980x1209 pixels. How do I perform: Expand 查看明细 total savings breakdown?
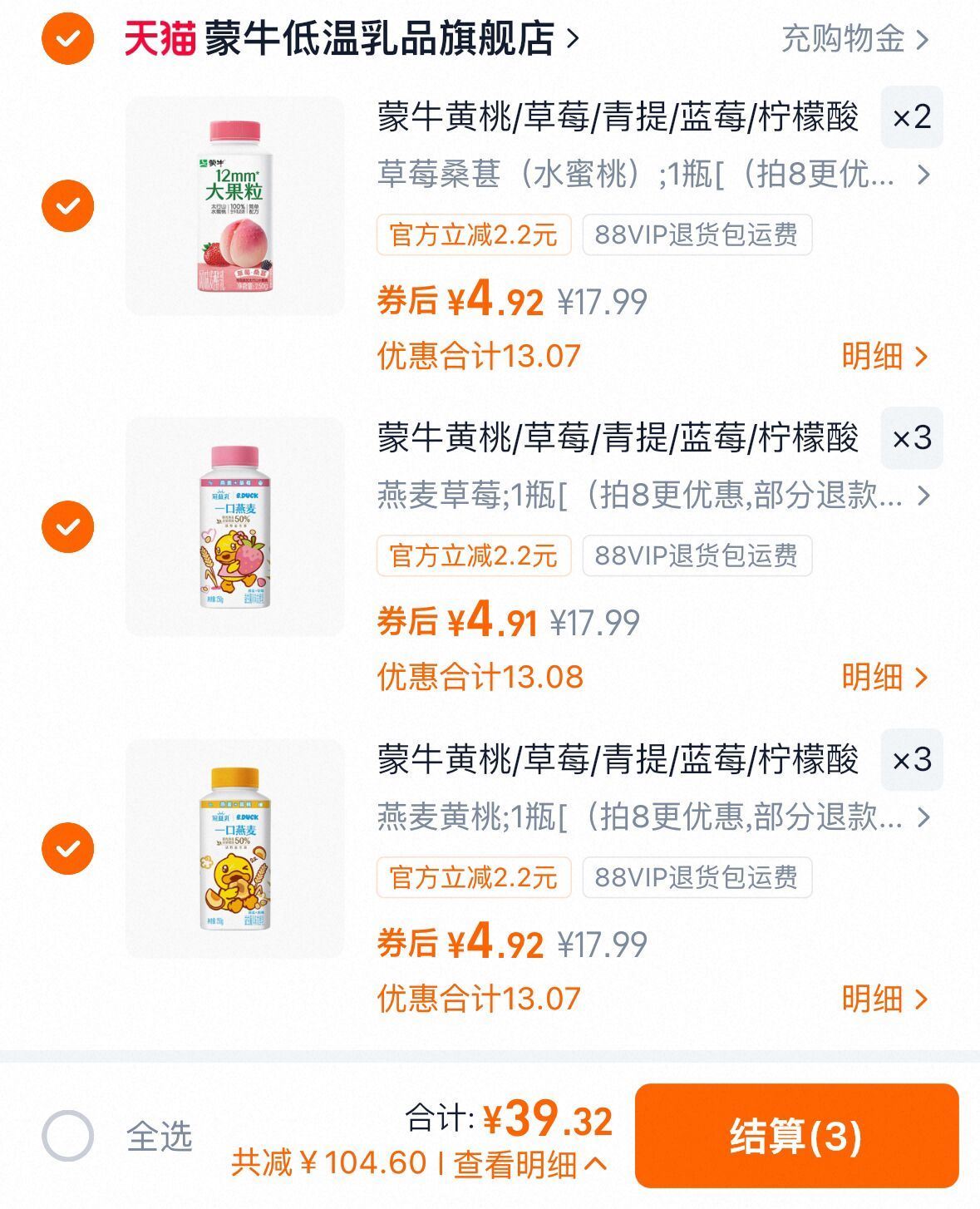[x=529, y=1164]
